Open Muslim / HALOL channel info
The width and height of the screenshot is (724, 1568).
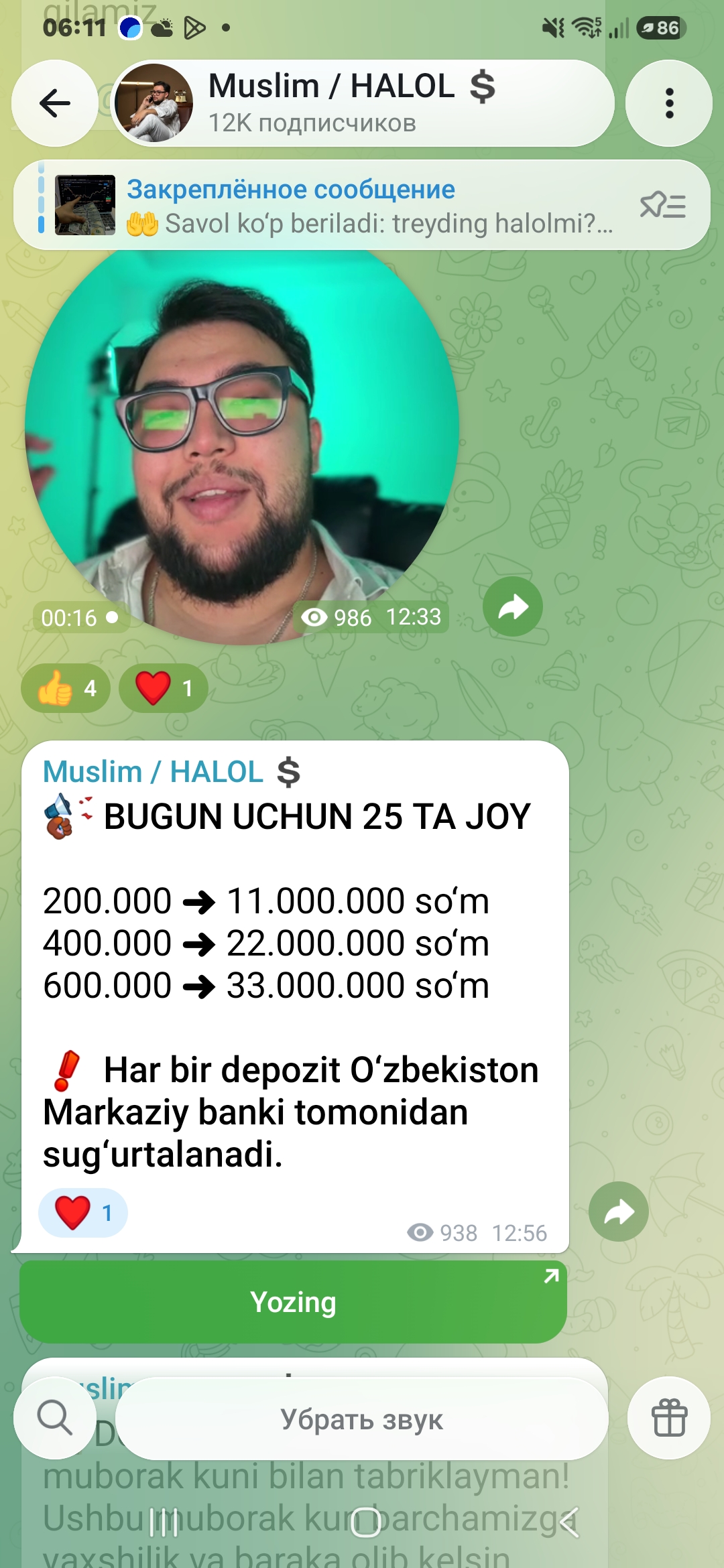[x=363, y=103]
